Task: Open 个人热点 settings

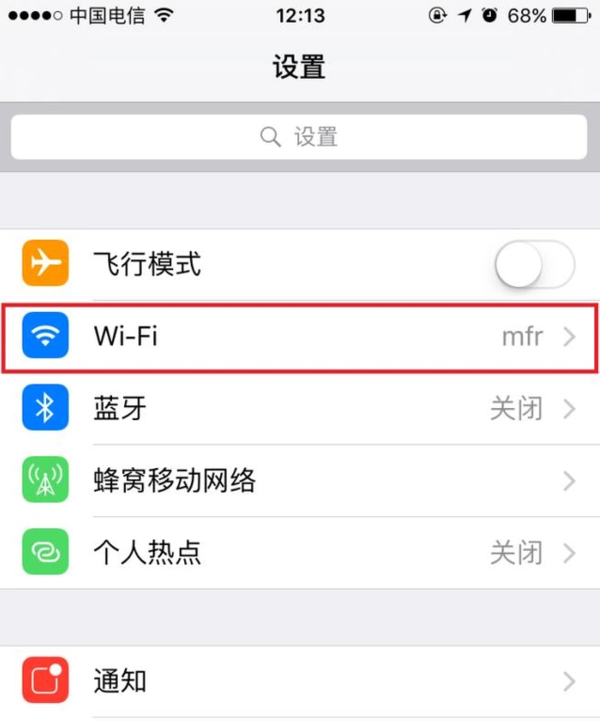Action: [x=300, y=552]
